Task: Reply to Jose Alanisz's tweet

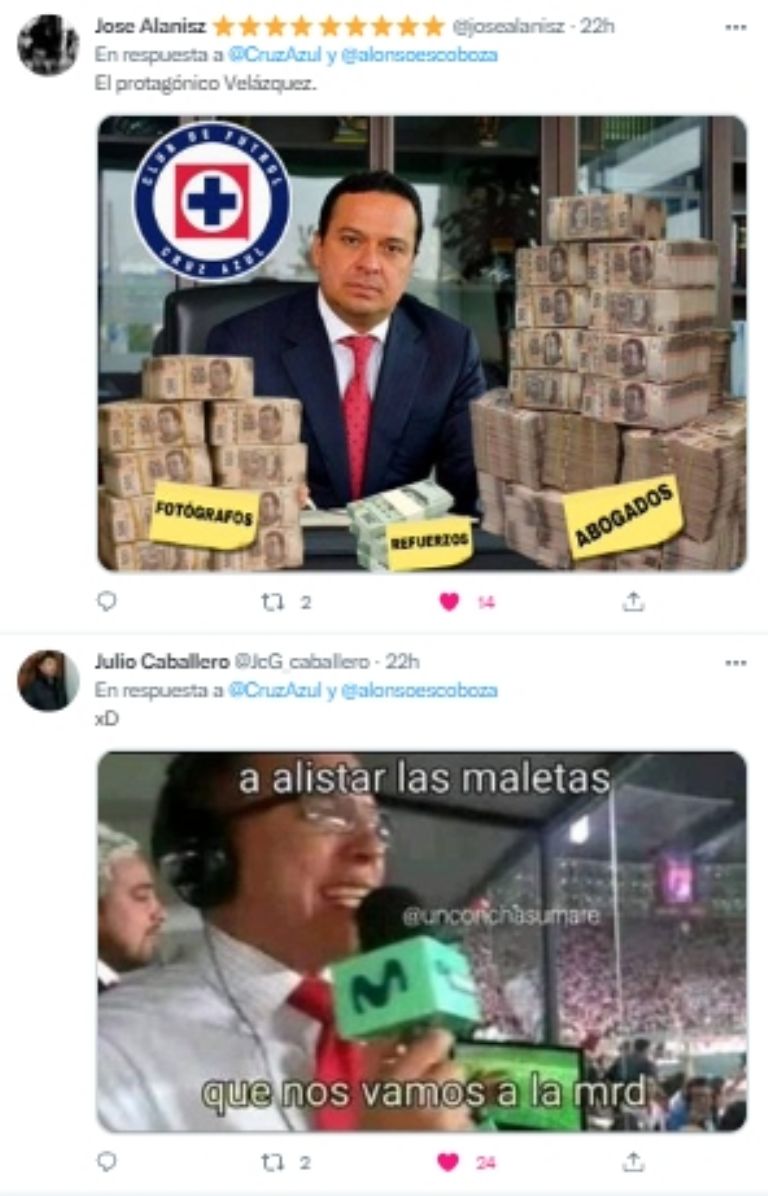Action: (x=107, y=601)
